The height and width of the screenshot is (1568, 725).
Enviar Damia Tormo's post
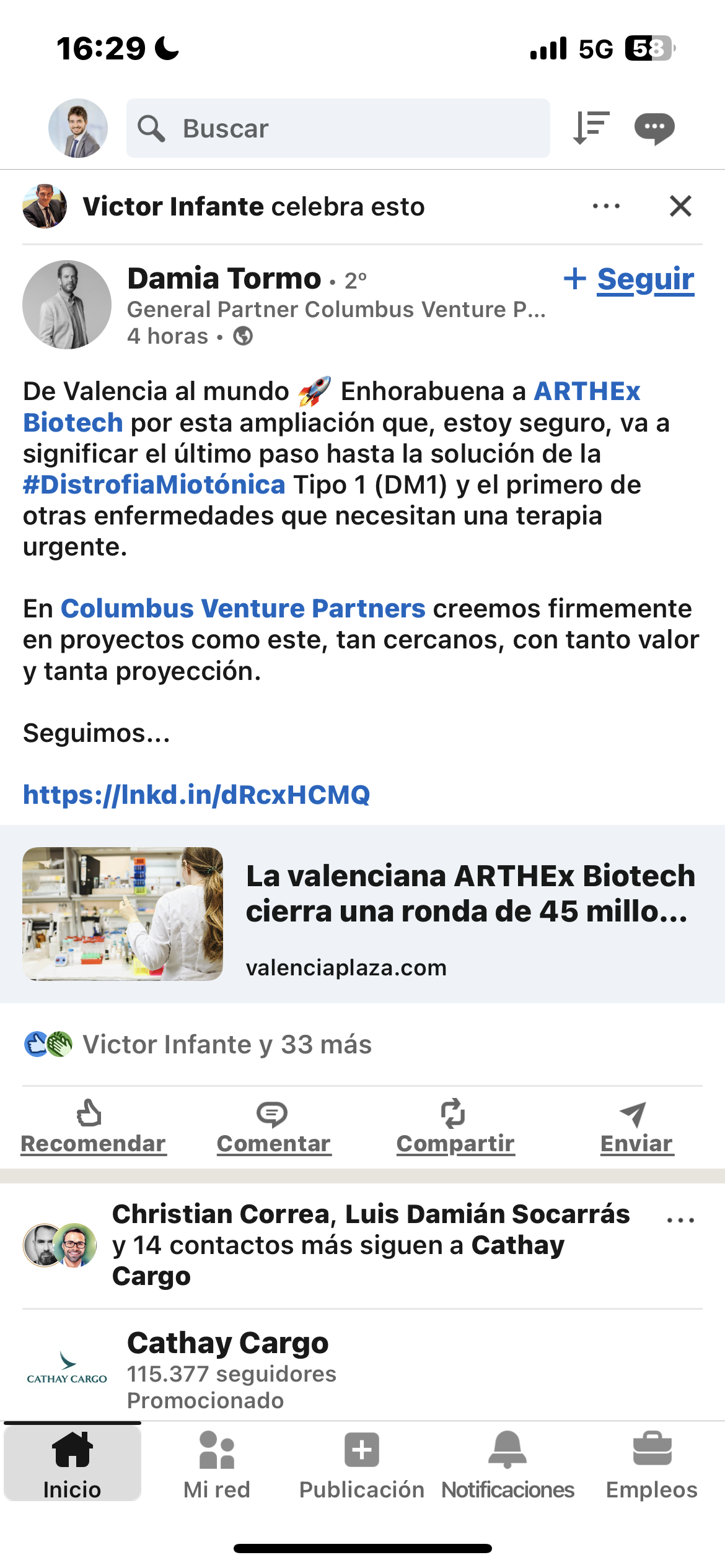636,1127
